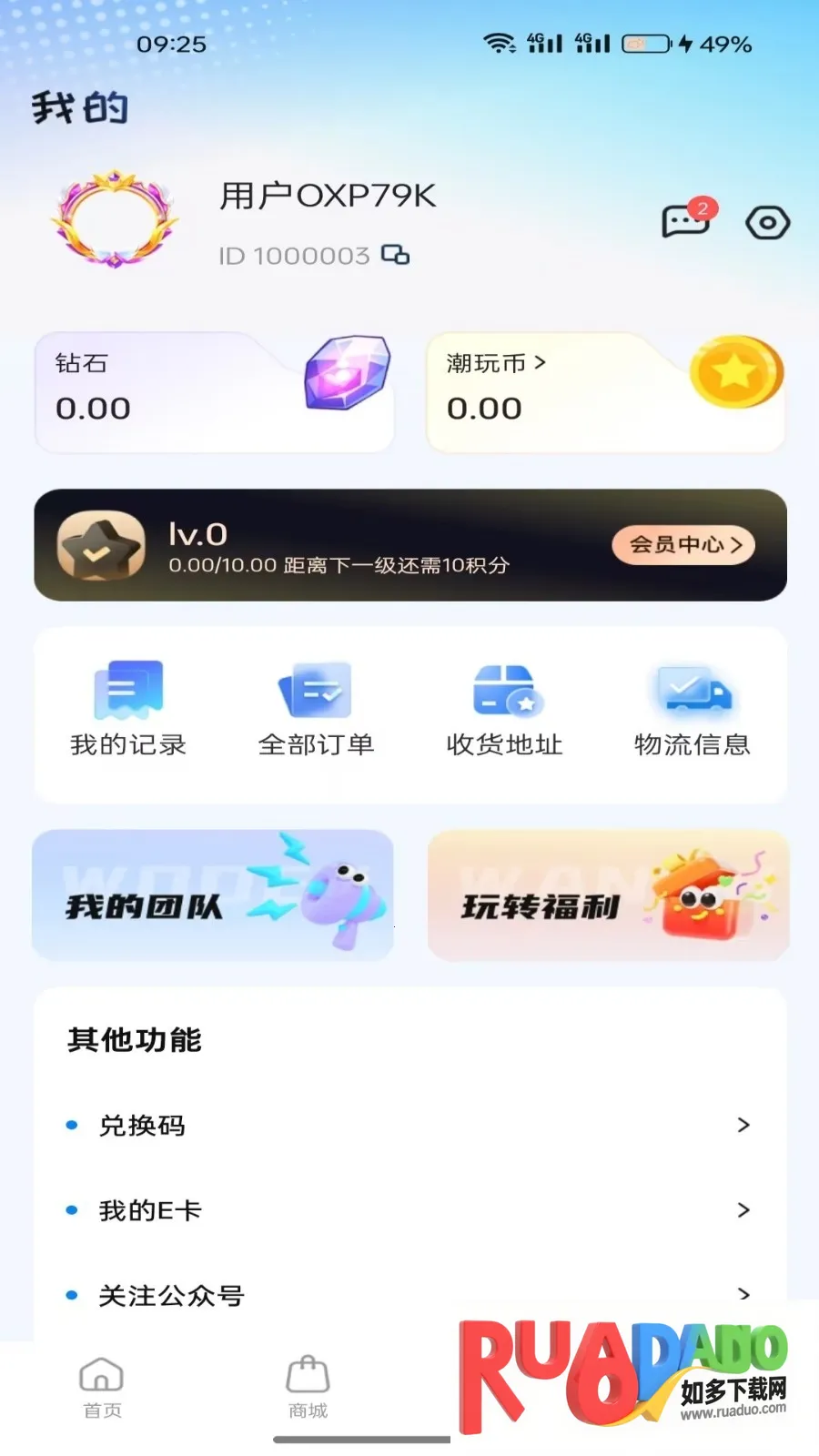This screenshot has height=1456, width=819.
Task: Open the messages icon with badge
Action: point(688,219)
